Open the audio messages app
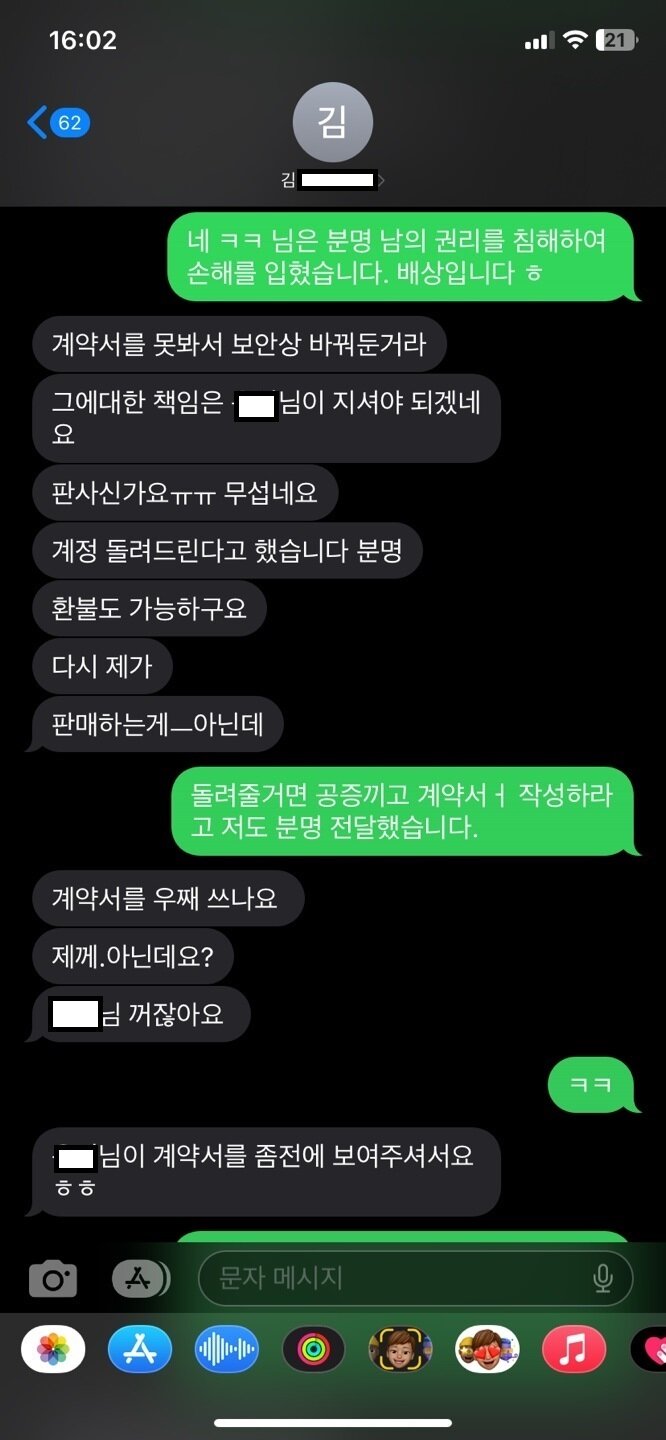 point(227,1351)
